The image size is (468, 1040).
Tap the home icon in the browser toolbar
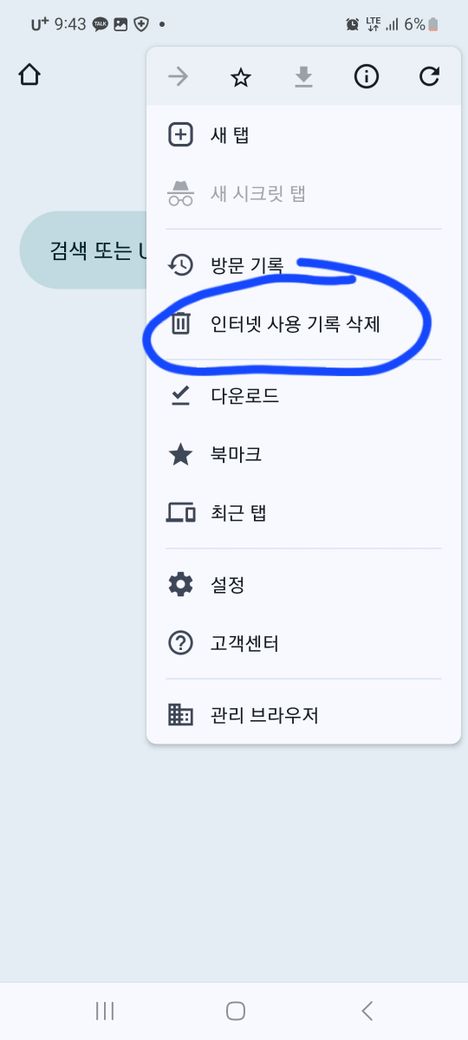point(29,75)
